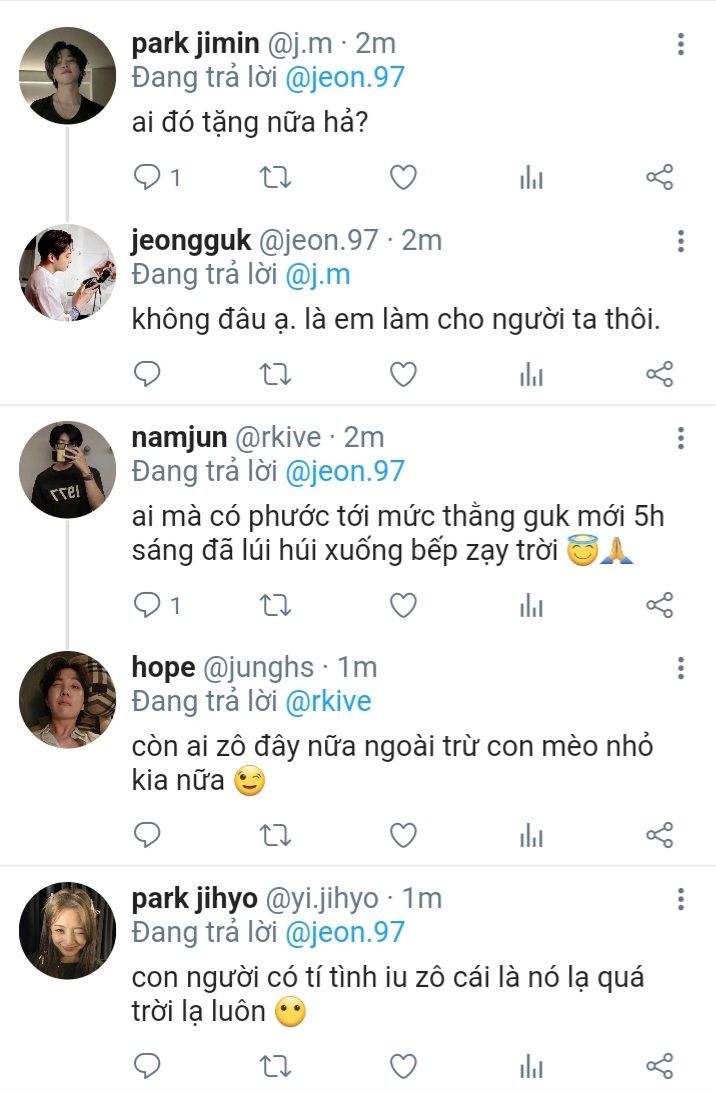716x1094 pixels.
Task: Retweet jeongguk's reply
Action: 275,375
